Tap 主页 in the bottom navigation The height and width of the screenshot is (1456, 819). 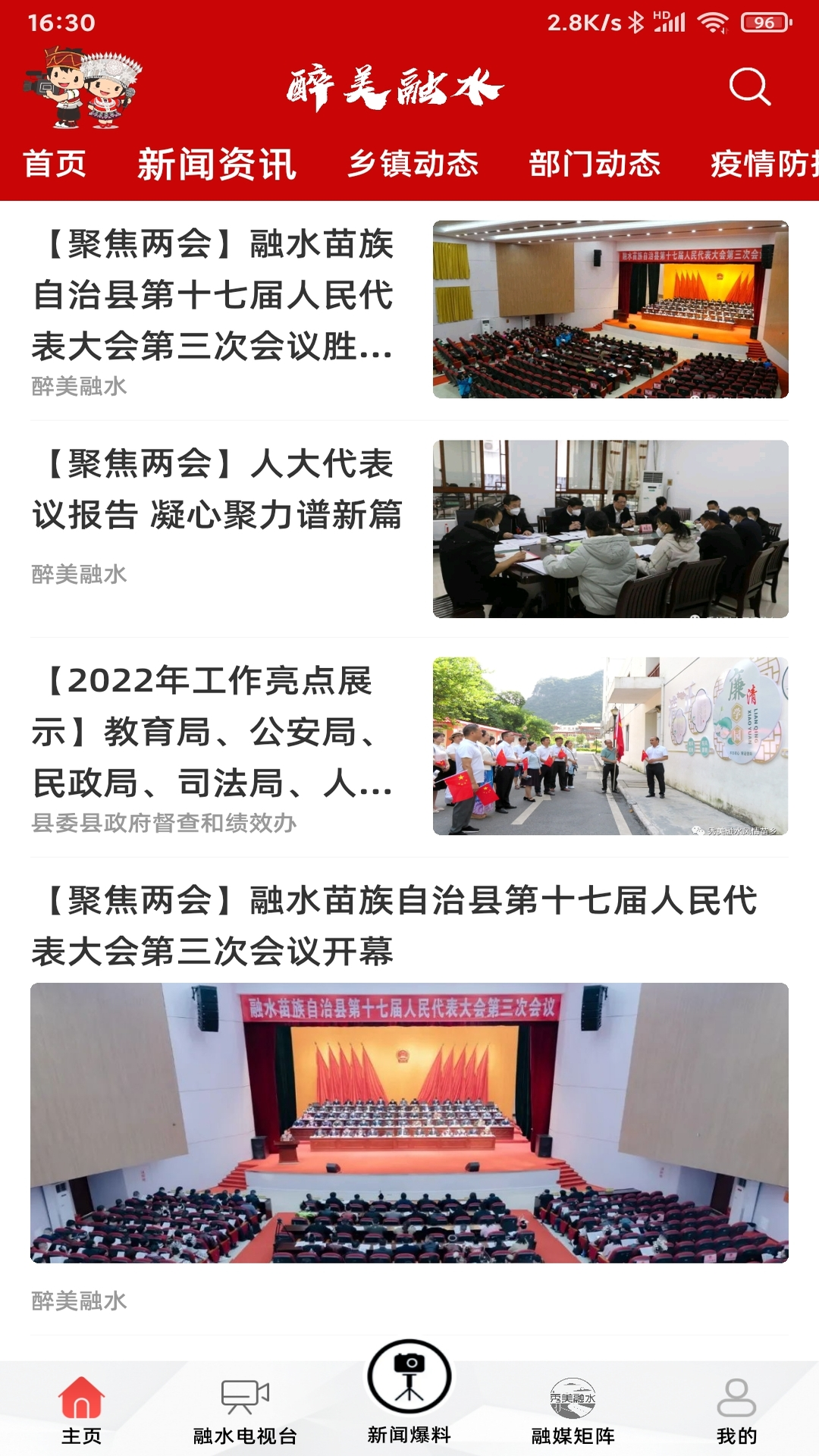point(81,1409)
